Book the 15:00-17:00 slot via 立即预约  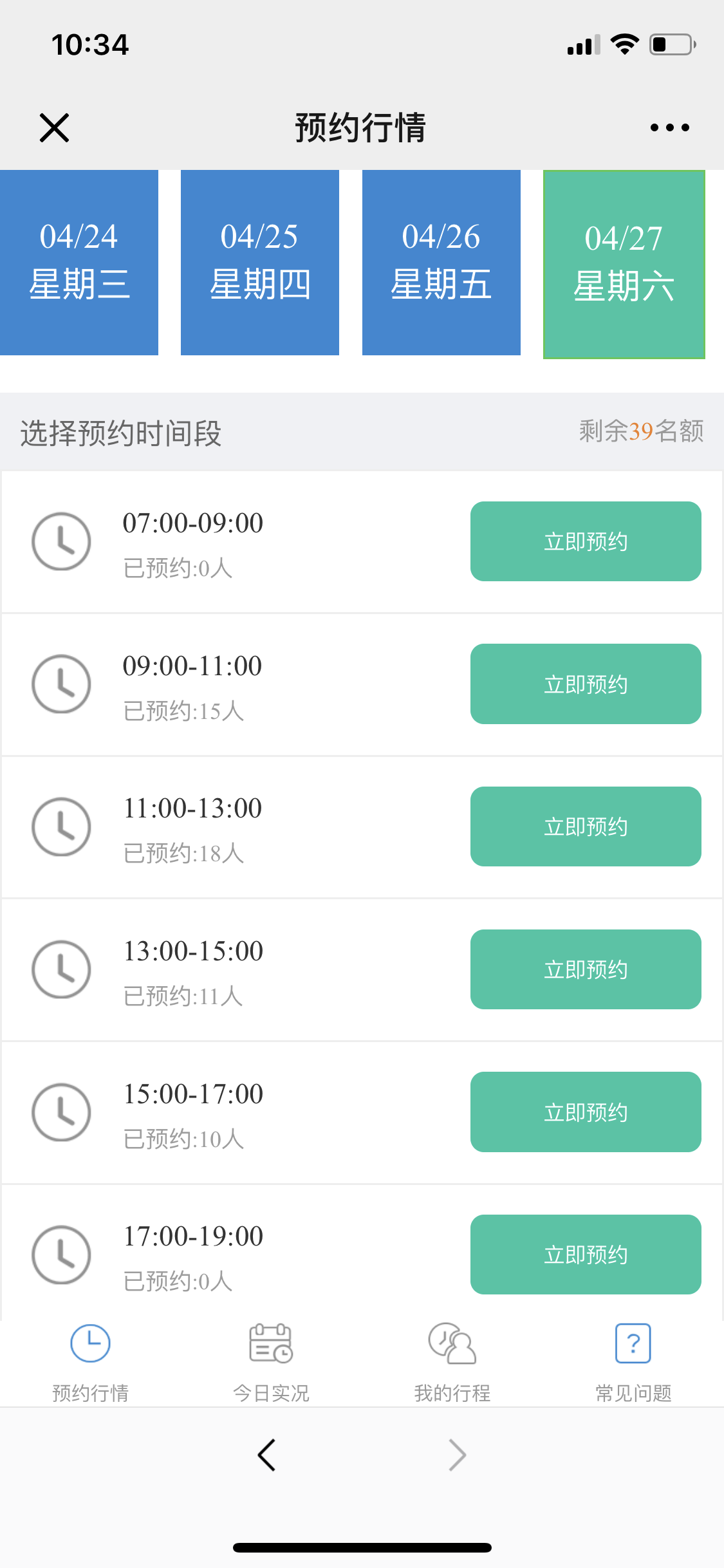tap(585, 1112)
